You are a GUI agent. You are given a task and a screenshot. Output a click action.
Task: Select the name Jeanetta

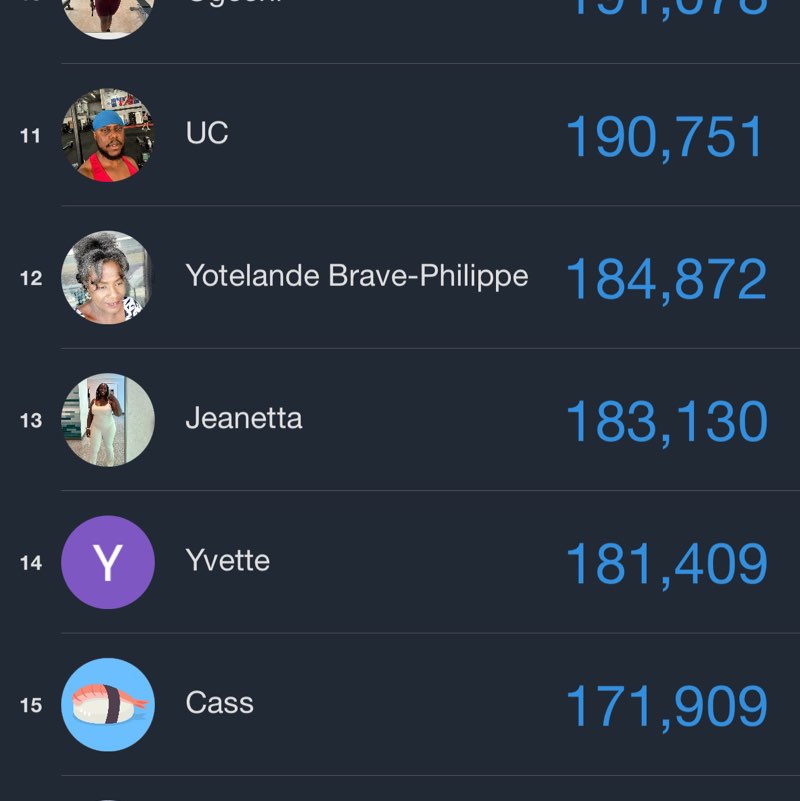click(x=244, y=419)
